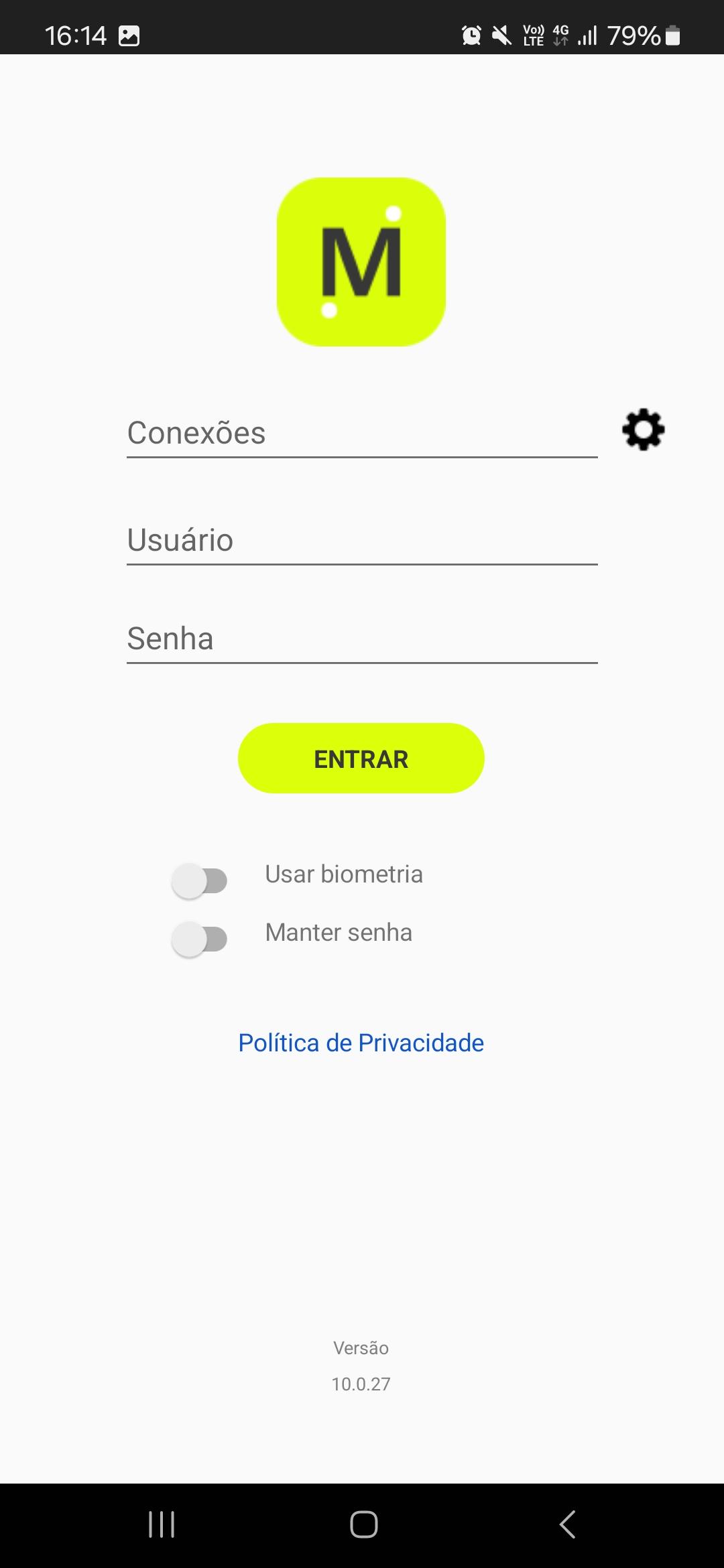
Task: Focus the Usuário text field
Action: (362, 541)
